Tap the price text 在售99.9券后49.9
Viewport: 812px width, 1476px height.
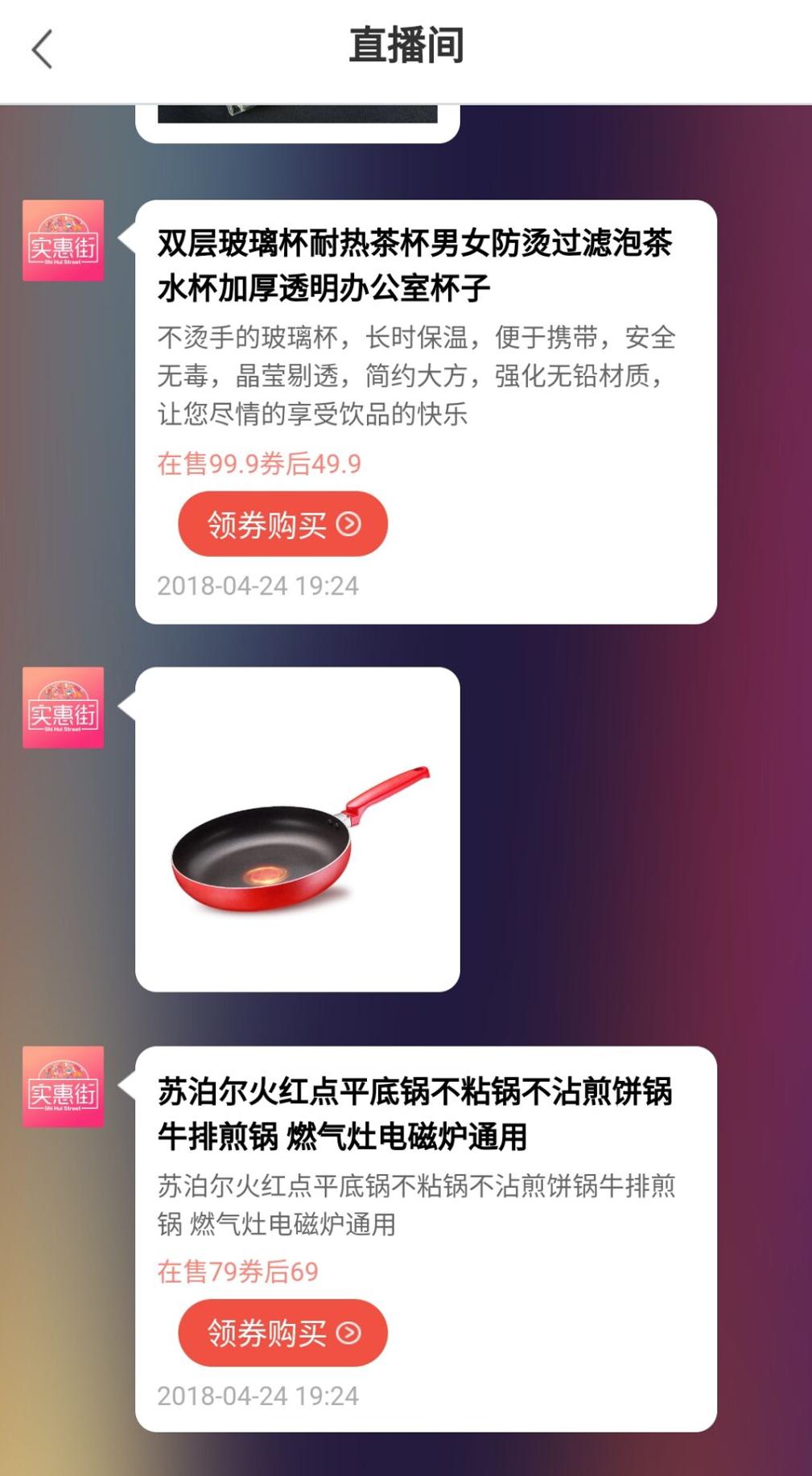(258, 464)
